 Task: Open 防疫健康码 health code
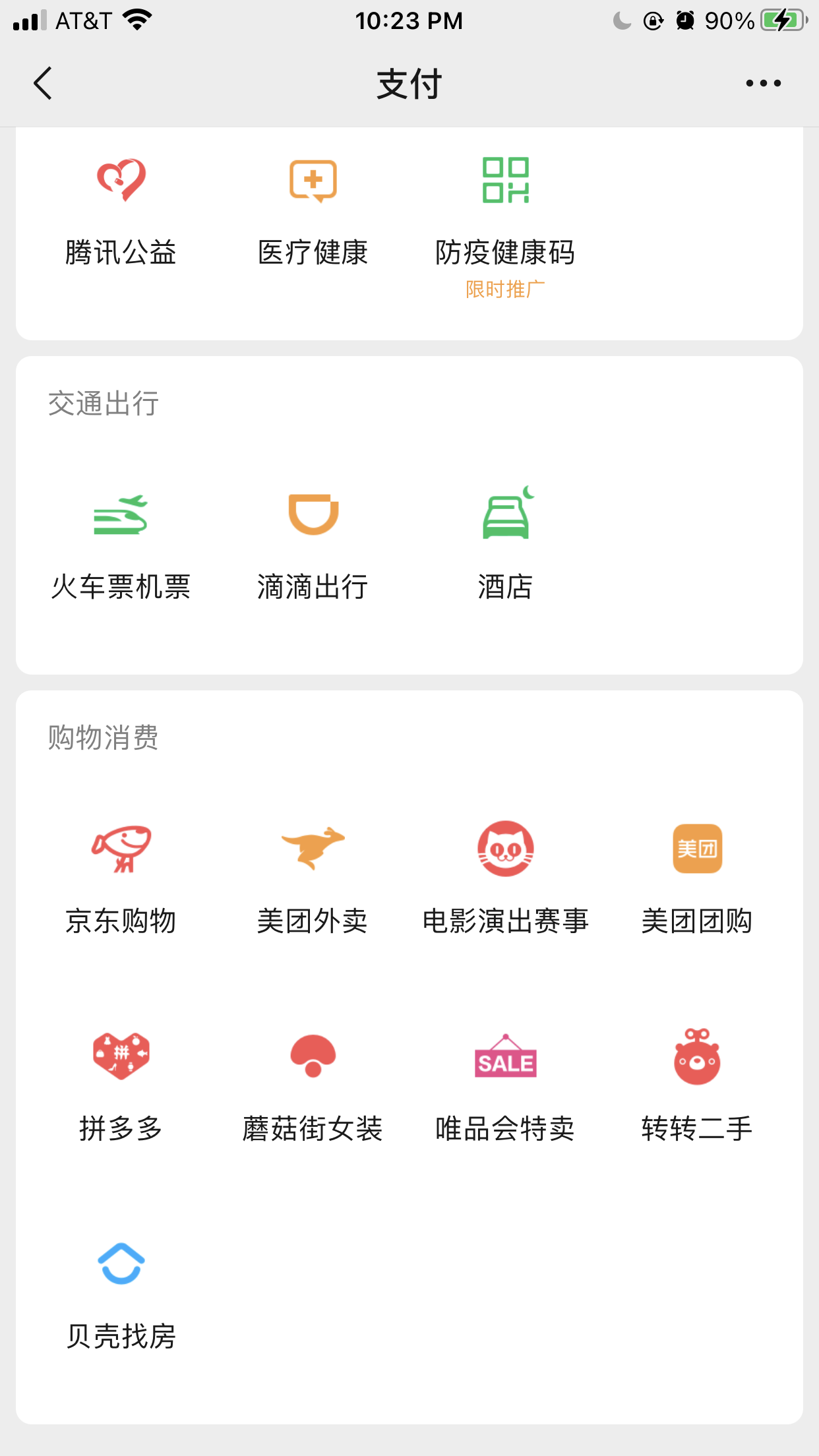505,211
